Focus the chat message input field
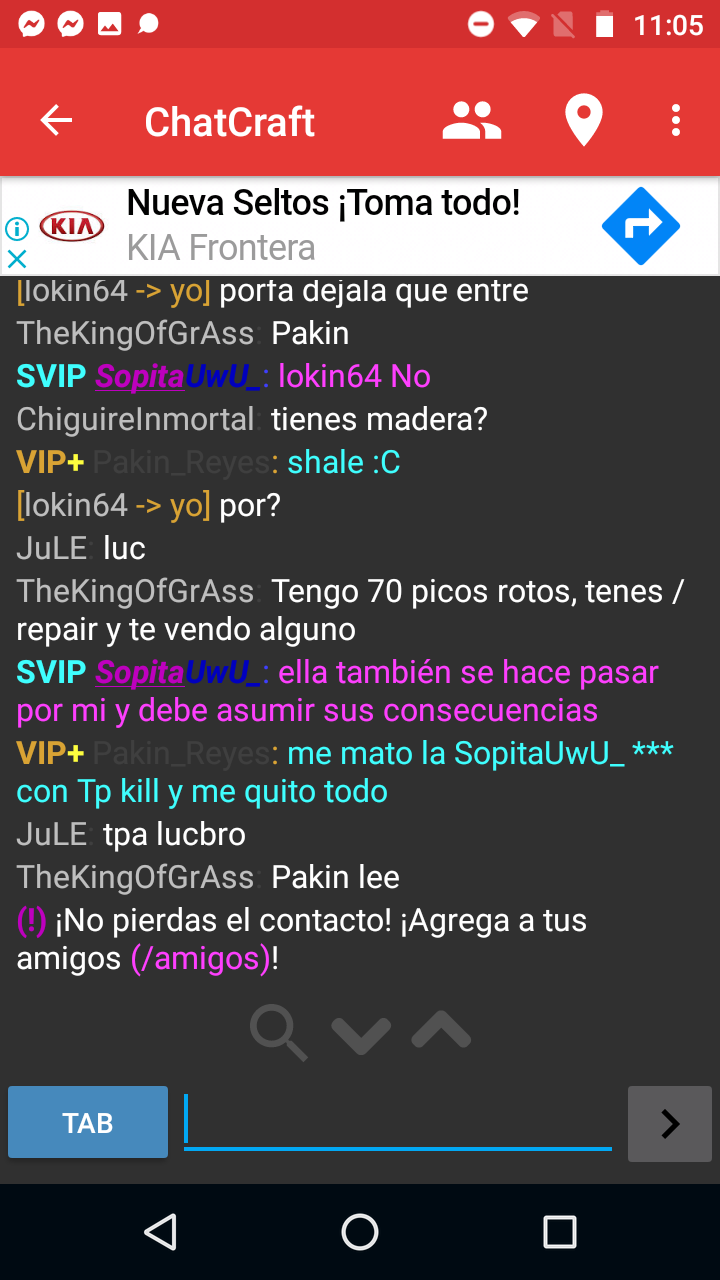720x1280 pixels. point(398,1122)
